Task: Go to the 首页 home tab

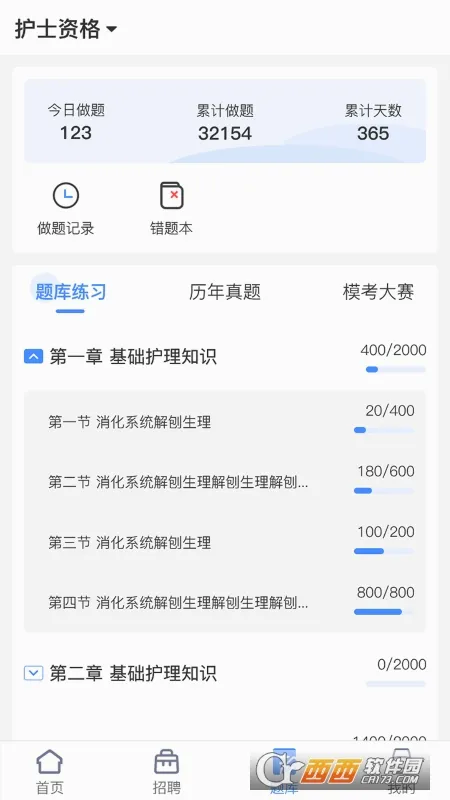Action: coord(49,772)
